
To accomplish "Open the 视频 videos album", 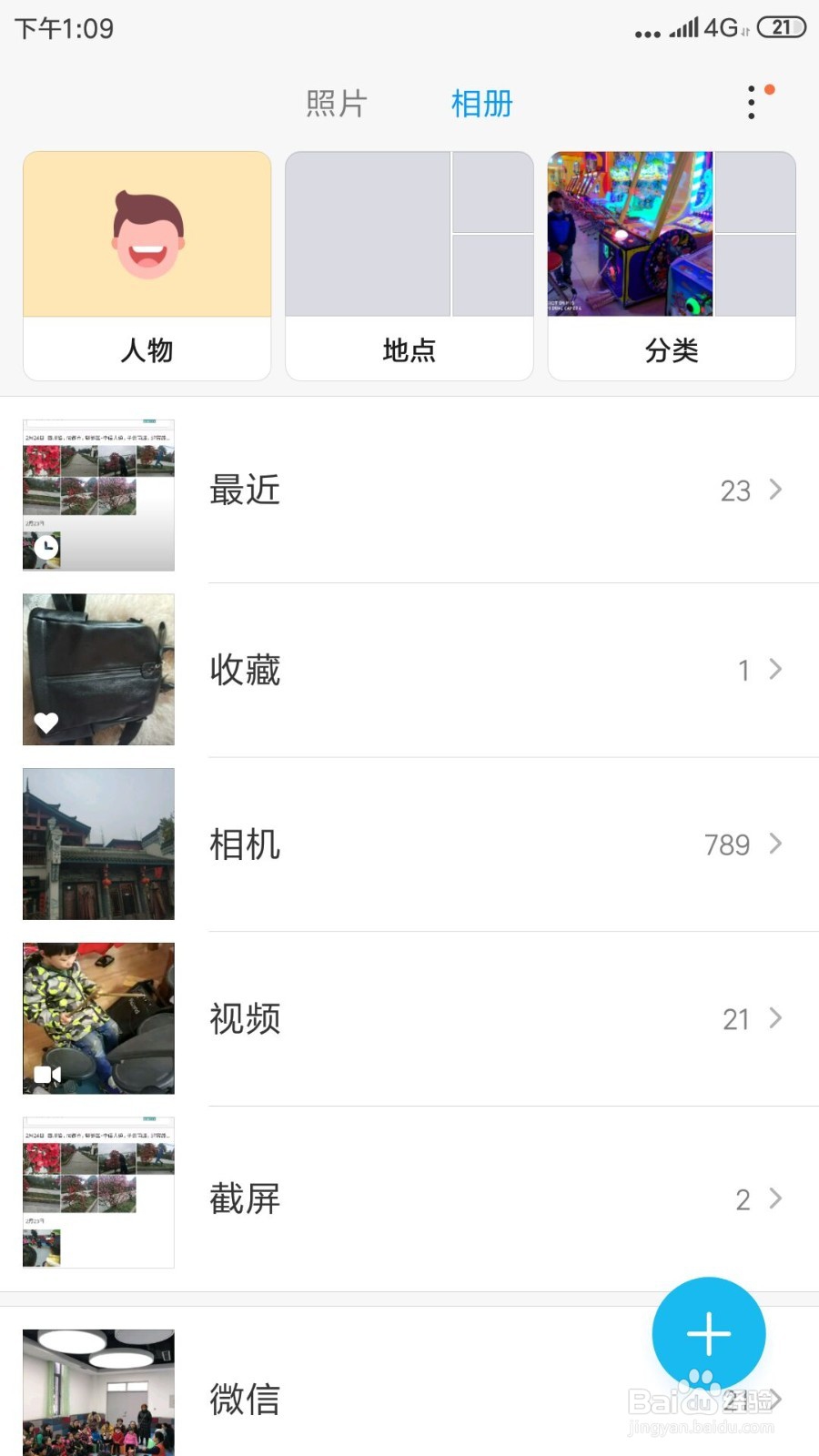I will [x=409, y=1018].
